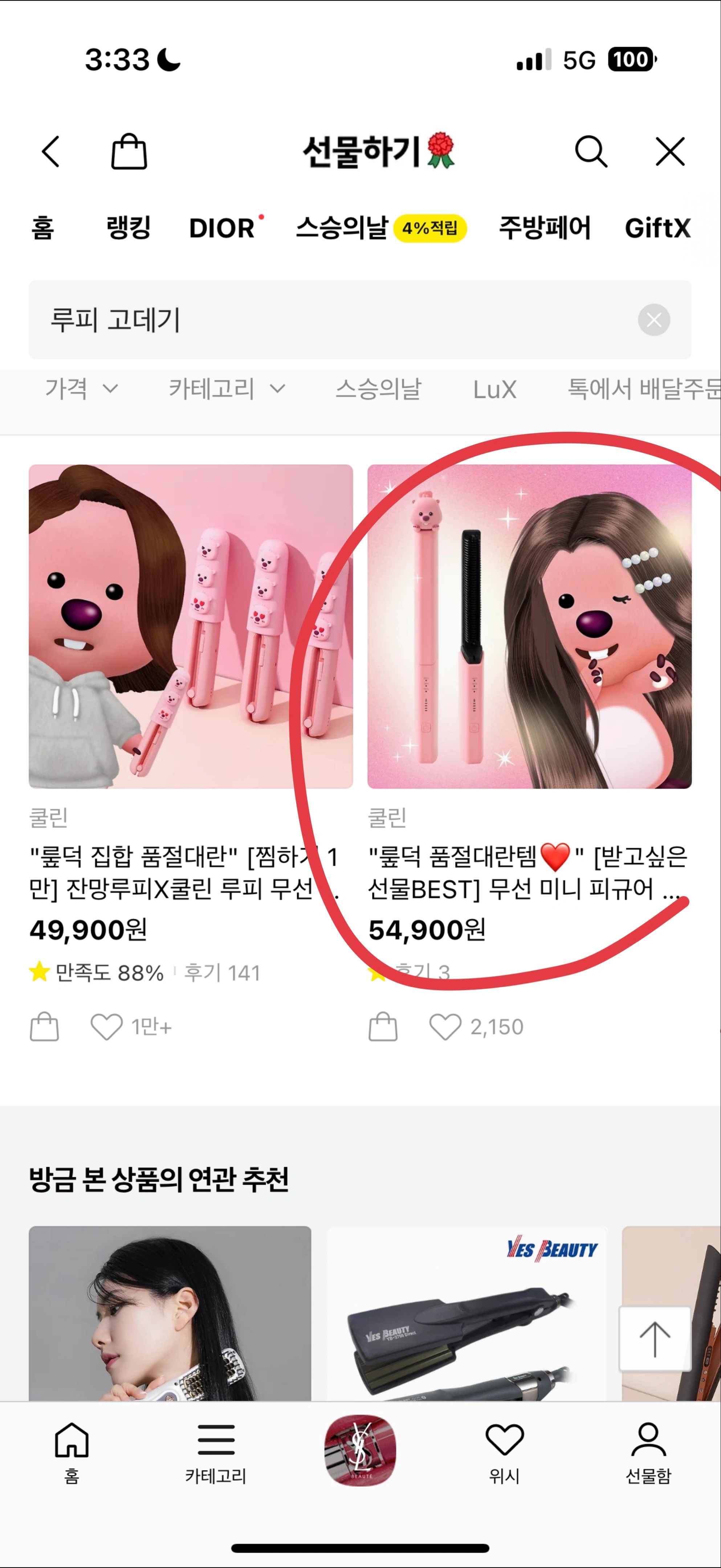
Task: Close the 선물하기 page with X
Action: pos(670,151)
